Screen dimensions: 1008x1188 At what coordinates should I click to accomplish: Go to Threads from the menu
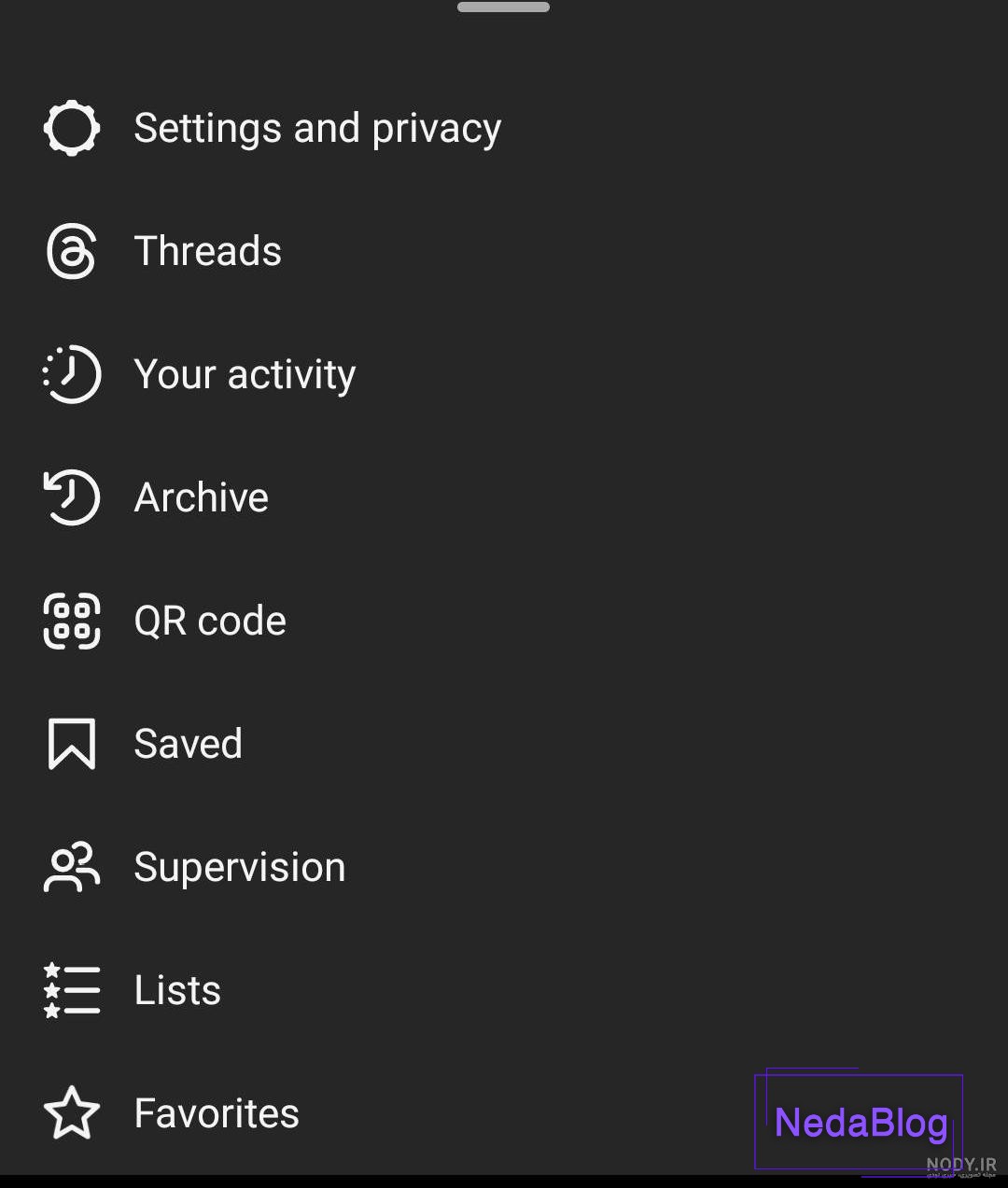coord(207,251)
